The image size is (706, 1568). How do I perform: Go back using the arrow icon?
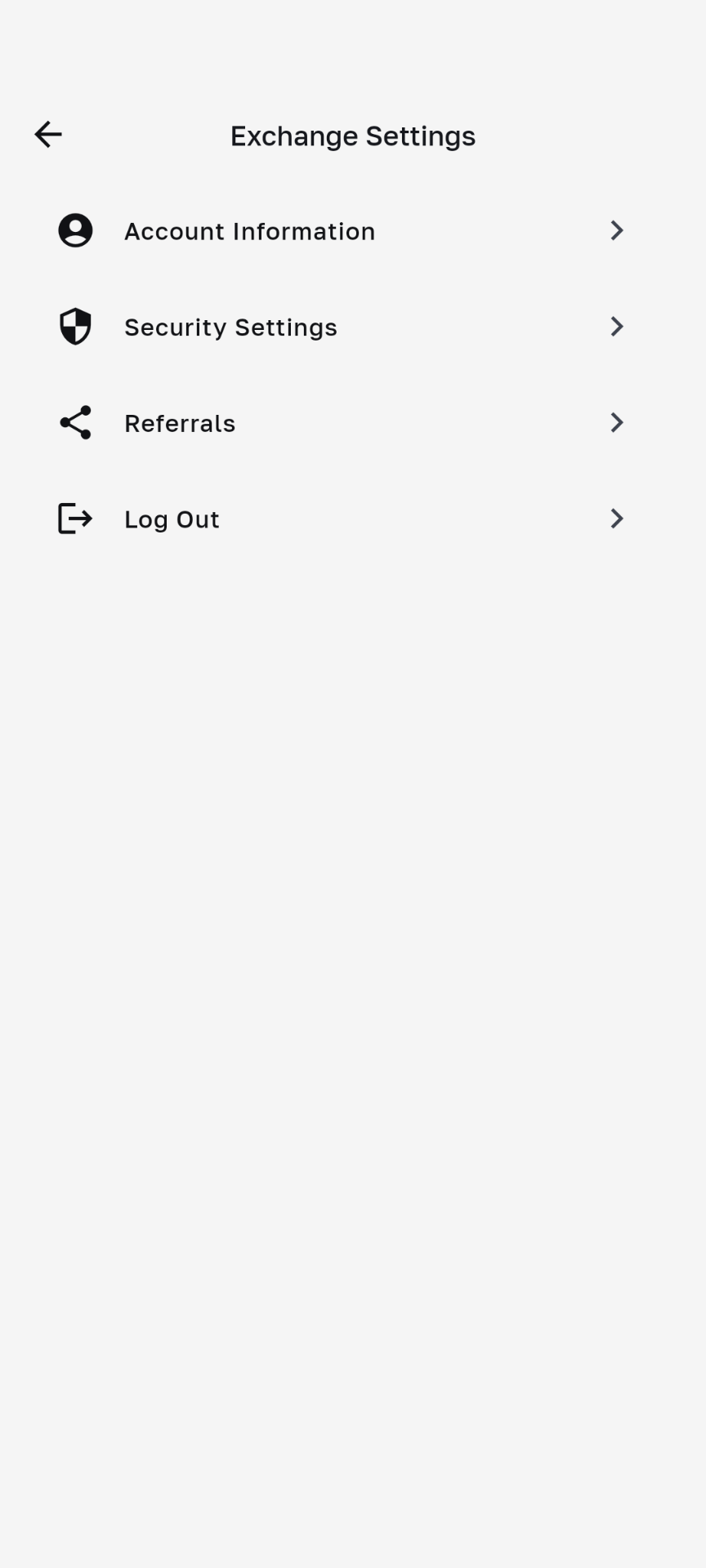48,135
